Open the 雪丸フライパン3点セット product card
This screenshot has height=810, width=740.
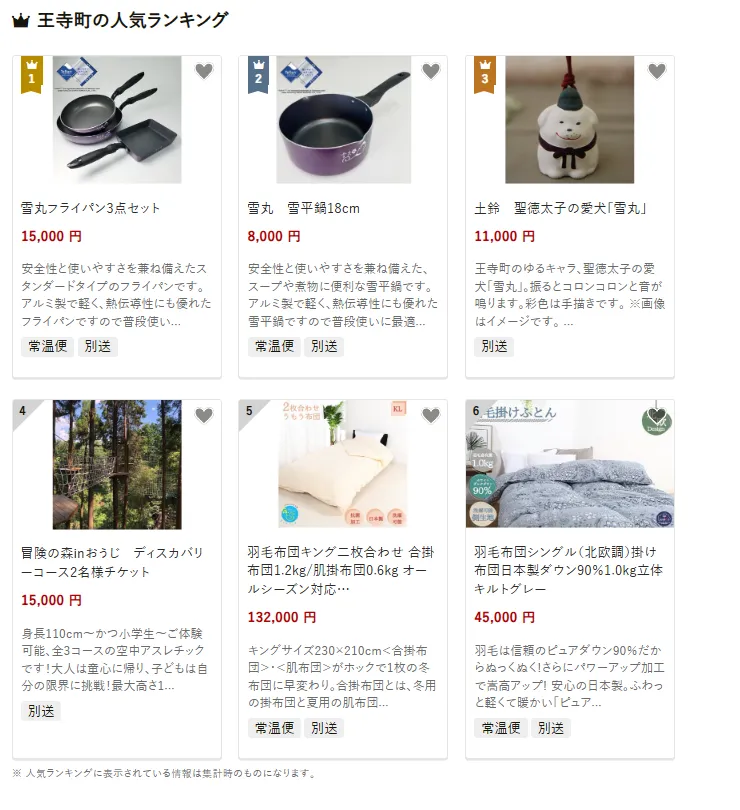click(116, 208)
